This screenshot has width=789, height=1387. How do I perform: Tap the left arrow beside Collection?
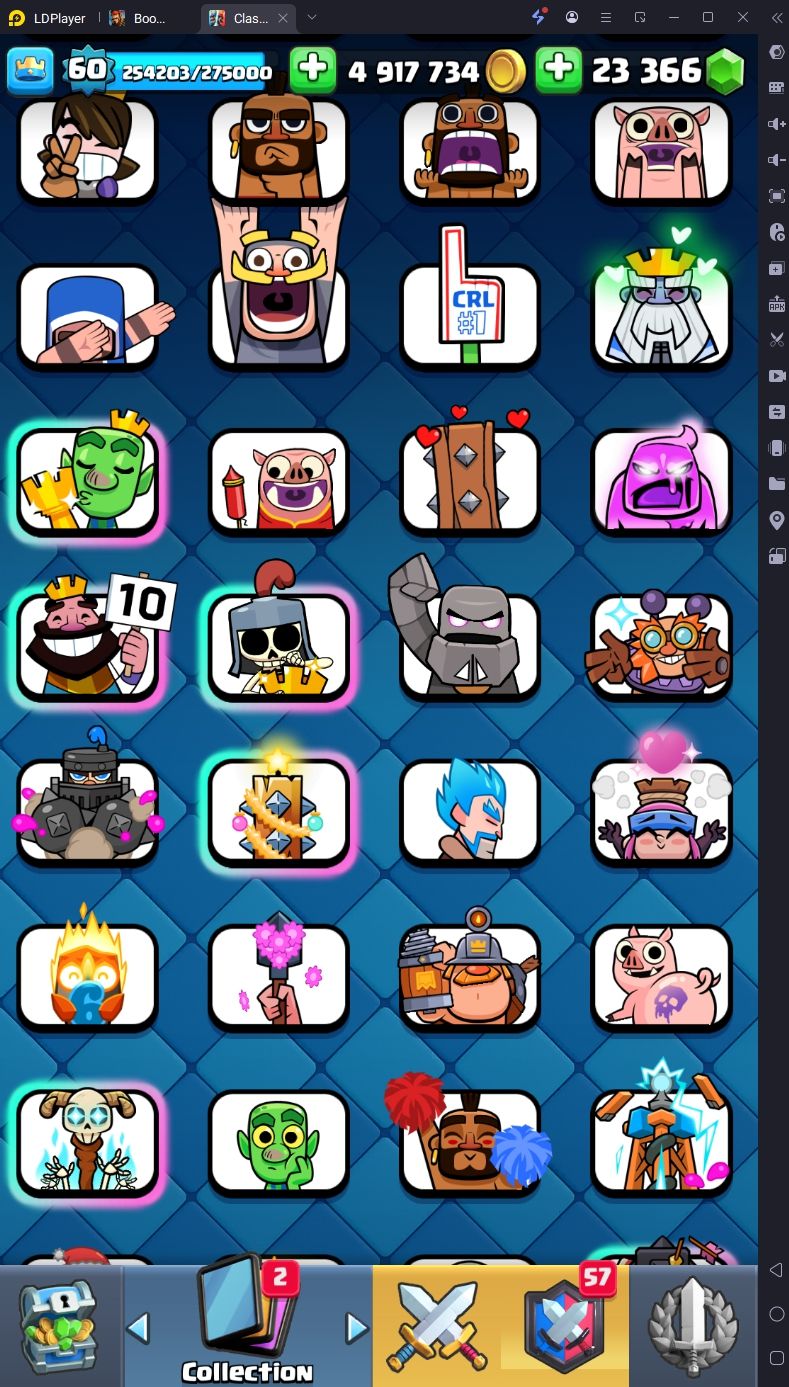(x=138, y=1328)
